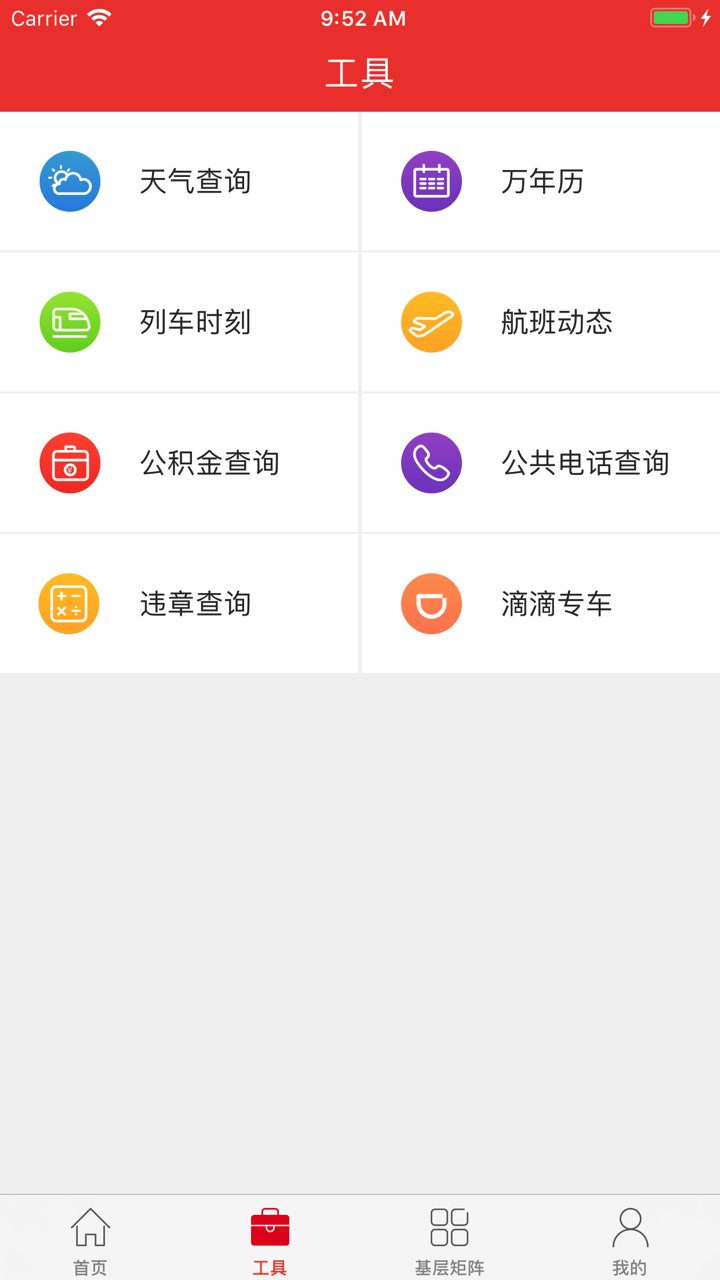
Task: Switch to the 基层矩阵 tab
Action: pyautogui.click(x=449, y=1240)
